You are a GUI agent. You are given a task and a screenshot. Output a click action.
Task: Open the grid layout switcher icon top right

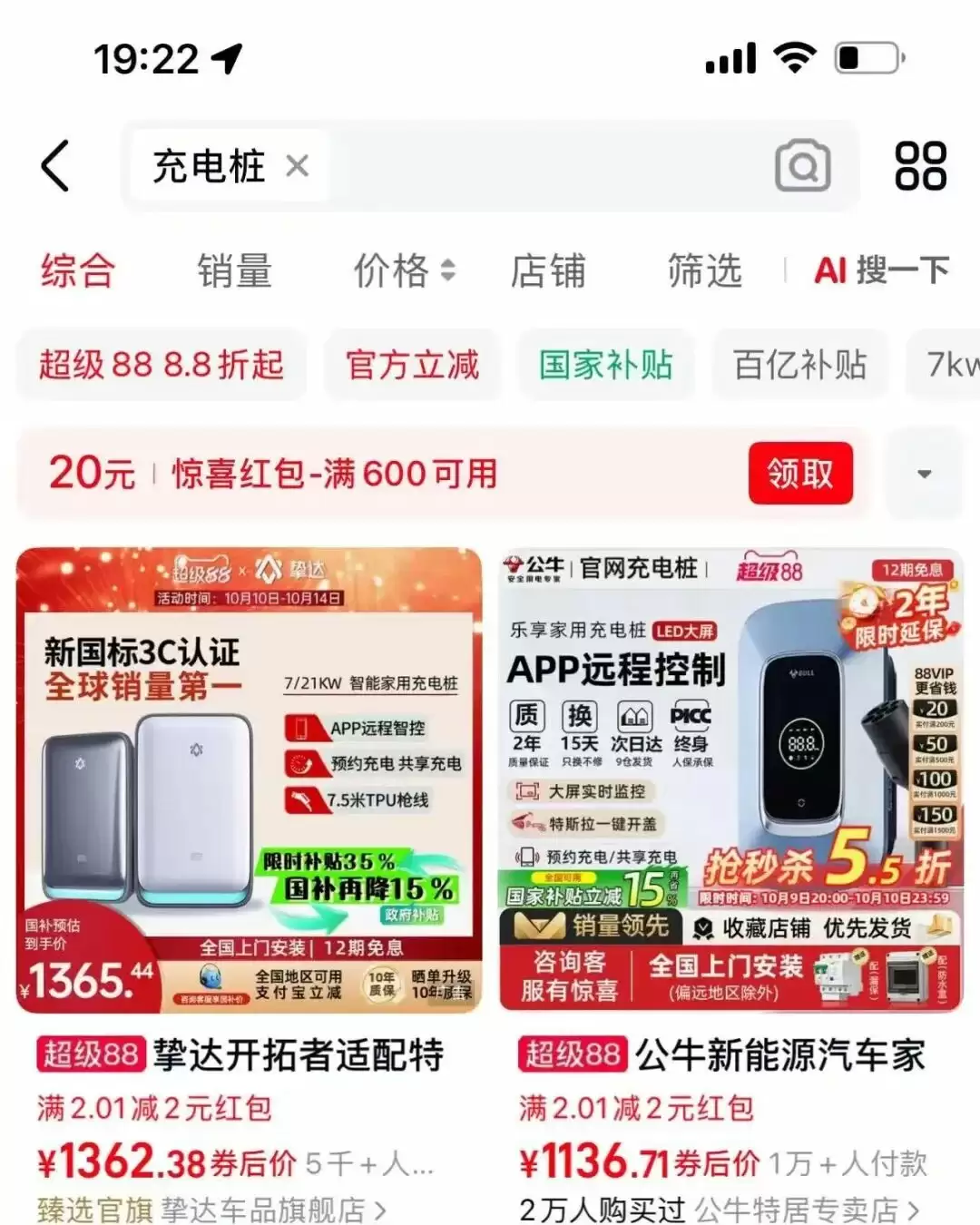(920, 166)
